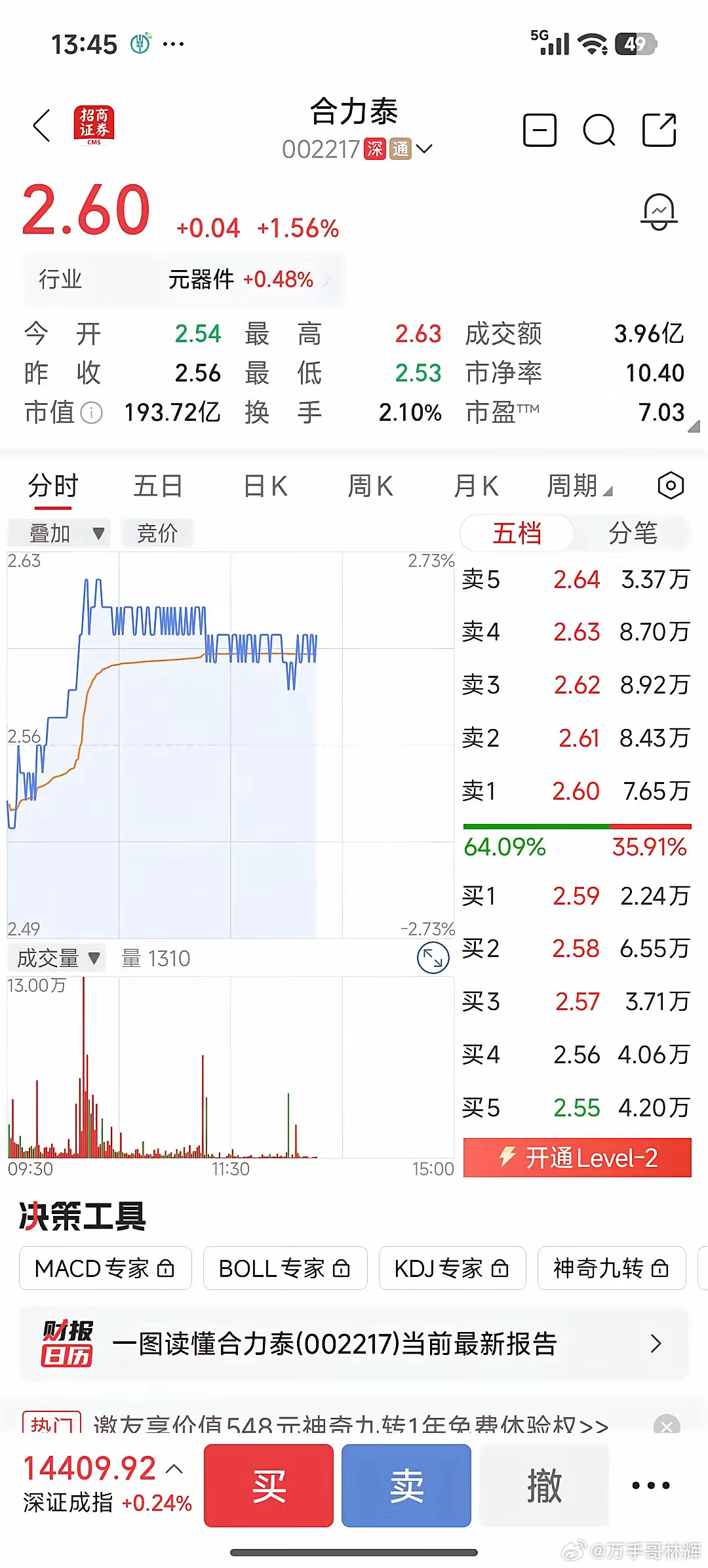Open floating window mode icon beside search

click(539, 130)
